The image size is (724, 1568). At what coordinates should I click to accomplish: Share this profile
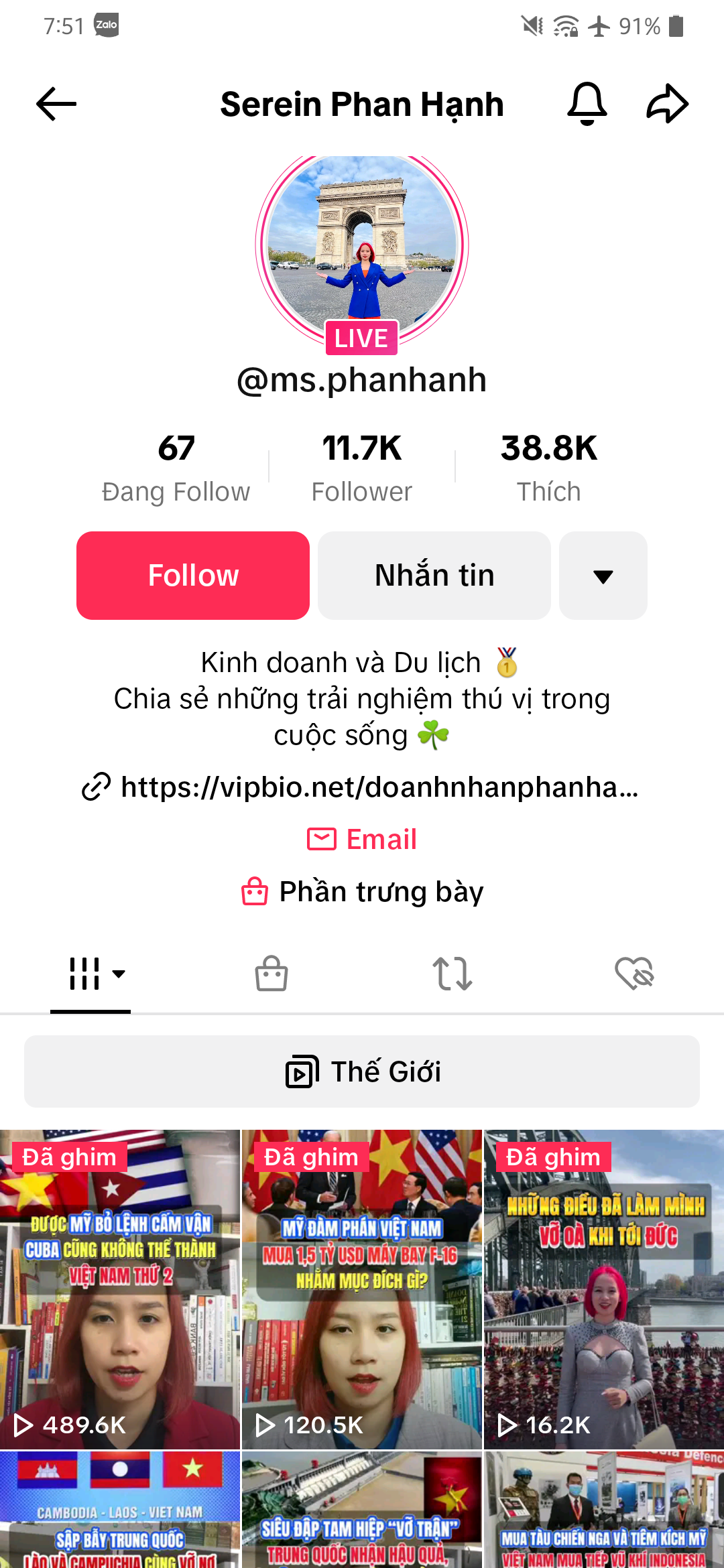tap(667, 104)
